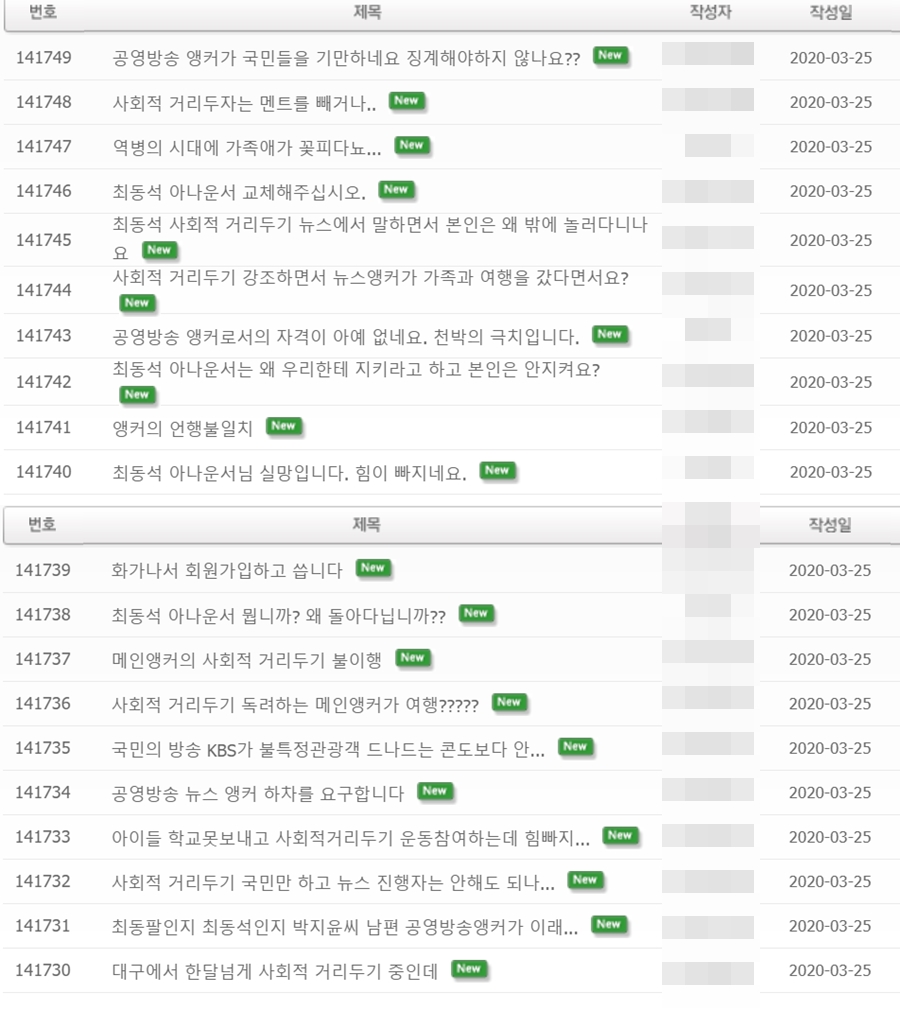Screen dimensions: 900x1010
Task: Open post 141747 역병의 시대에 가족애가 꽃피다뇨
Action: tap(247, 148)
